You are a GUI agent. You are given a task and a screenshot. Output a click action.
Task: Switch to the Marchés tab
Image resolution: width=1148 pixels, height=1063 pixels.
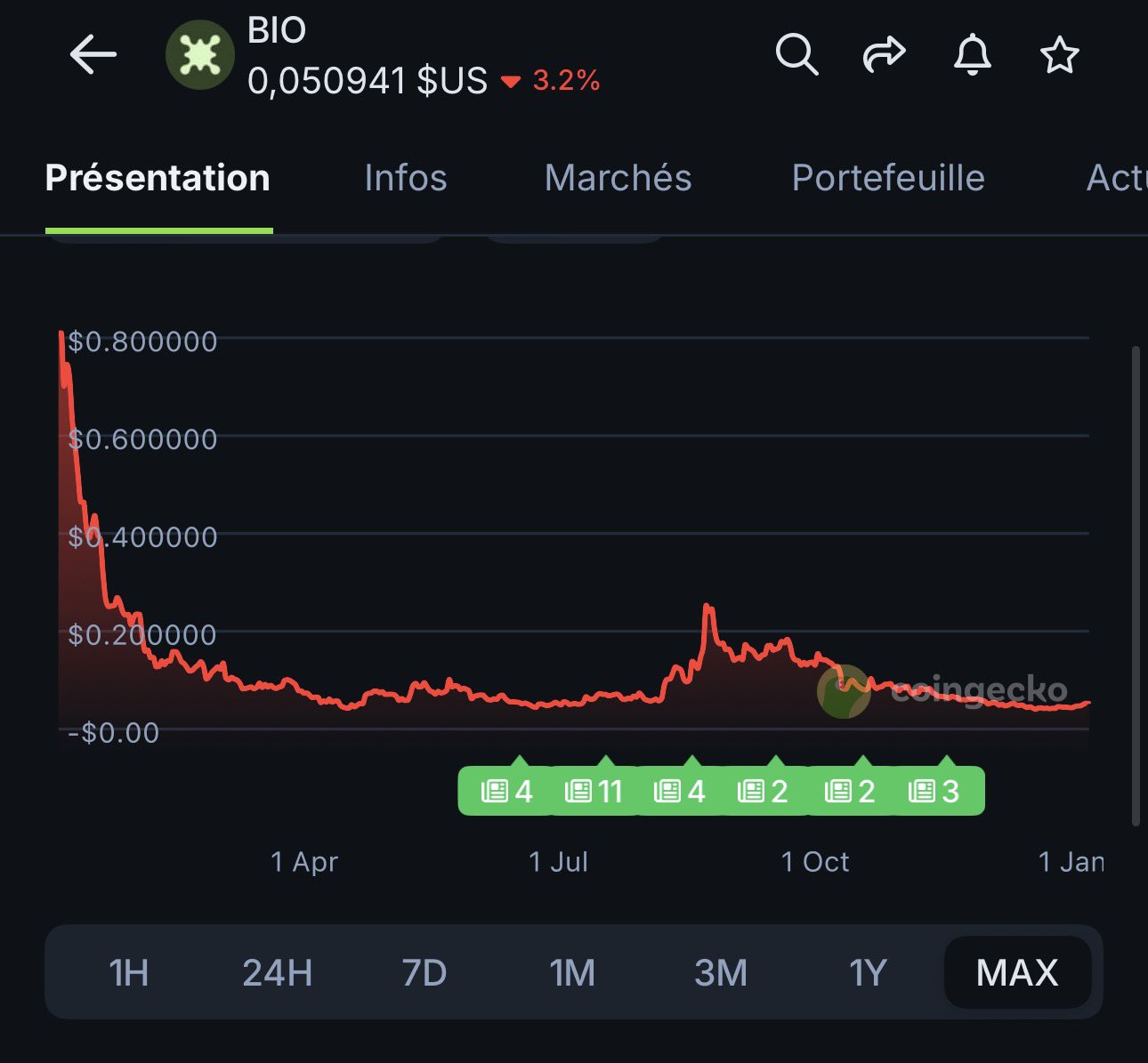(x=618, y=178)
